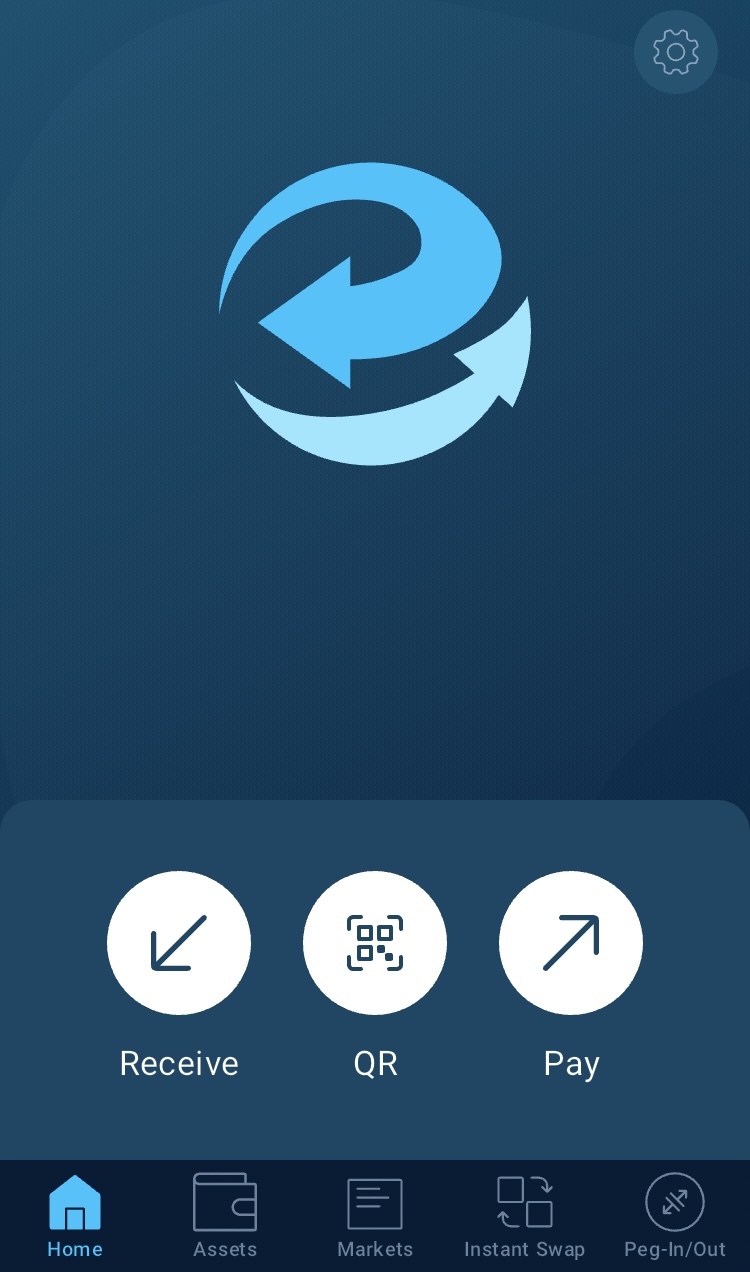Image resolution: width=750 pixels, height=1272 pixels.
Task: Switch to the Assets tab
Action: tap(225, 1215)
